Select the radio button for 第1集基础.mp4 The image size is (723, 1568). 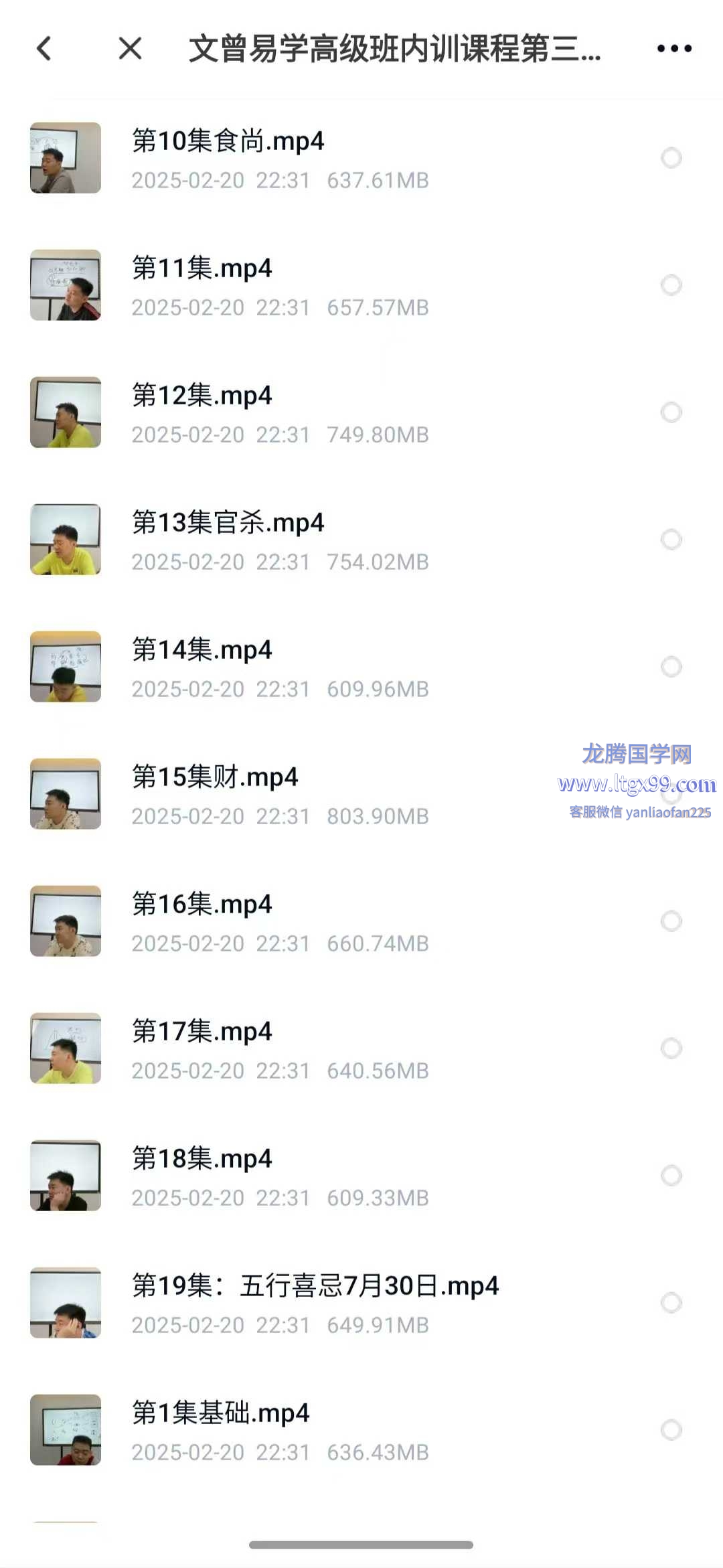coord(671,1430)
